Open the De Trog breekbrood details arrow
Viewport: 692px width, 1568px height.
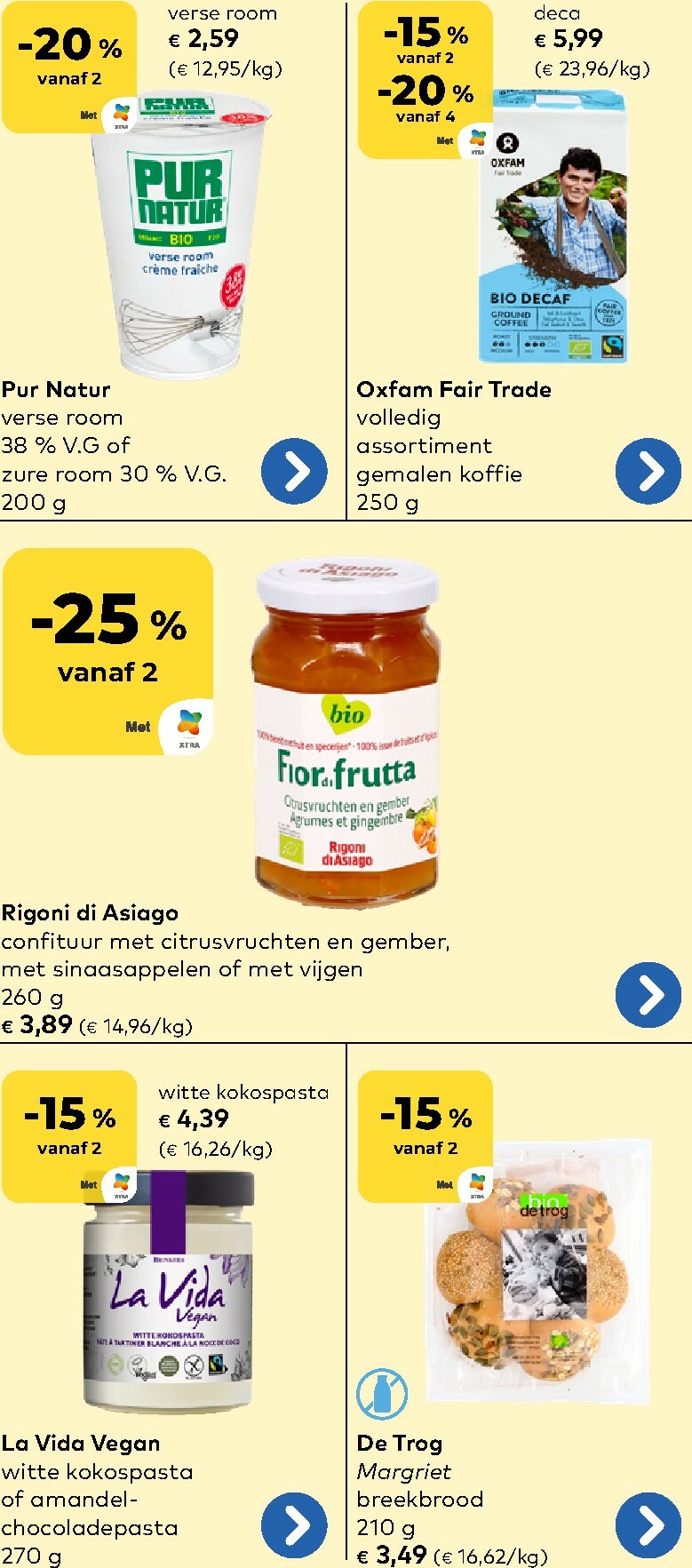[x=646, y=1525]
